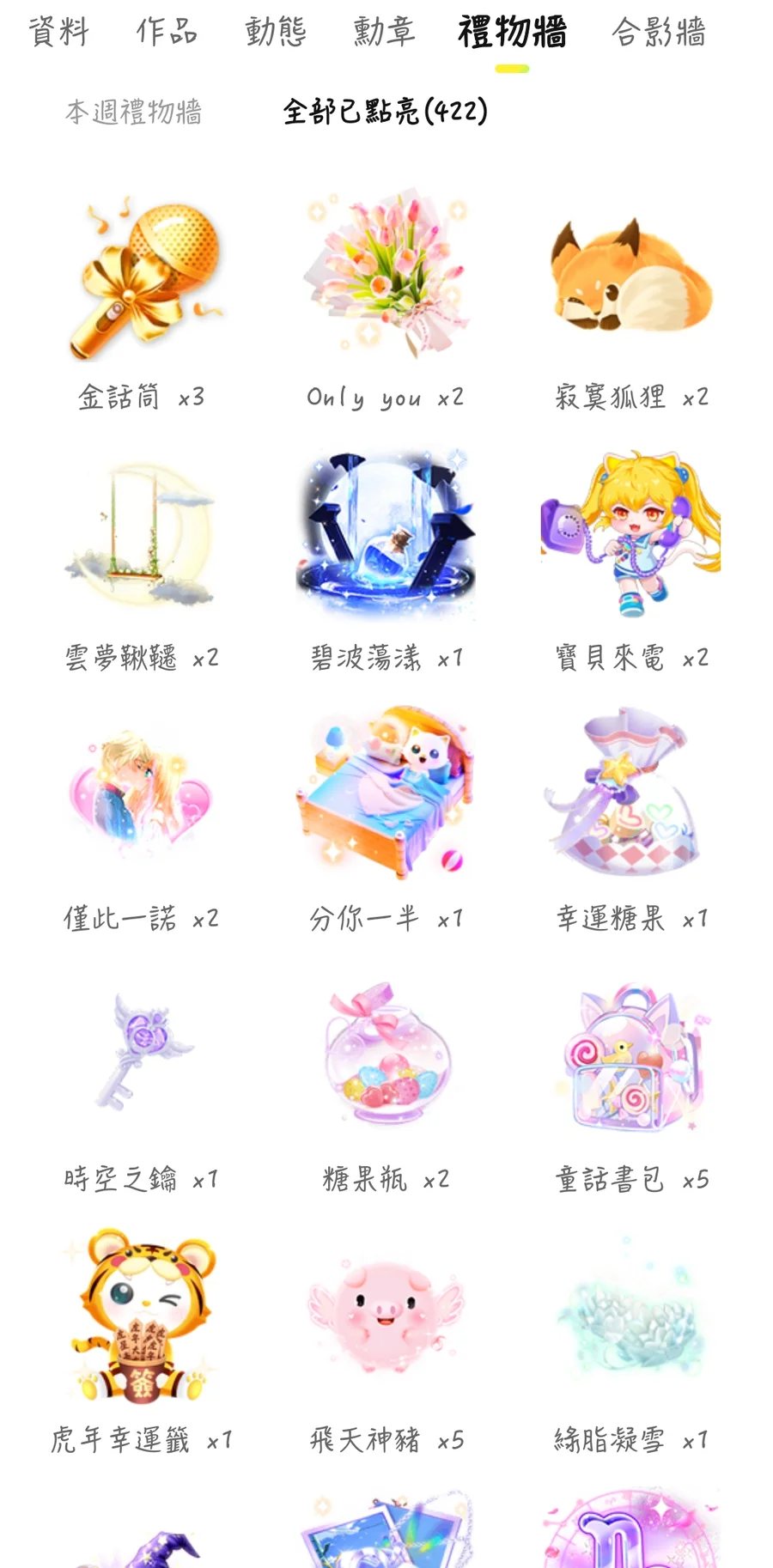The height and width of the screenshot is (1568, 773).
Task: Tap the 分你一半 bed gift
Action: [386, 794]
